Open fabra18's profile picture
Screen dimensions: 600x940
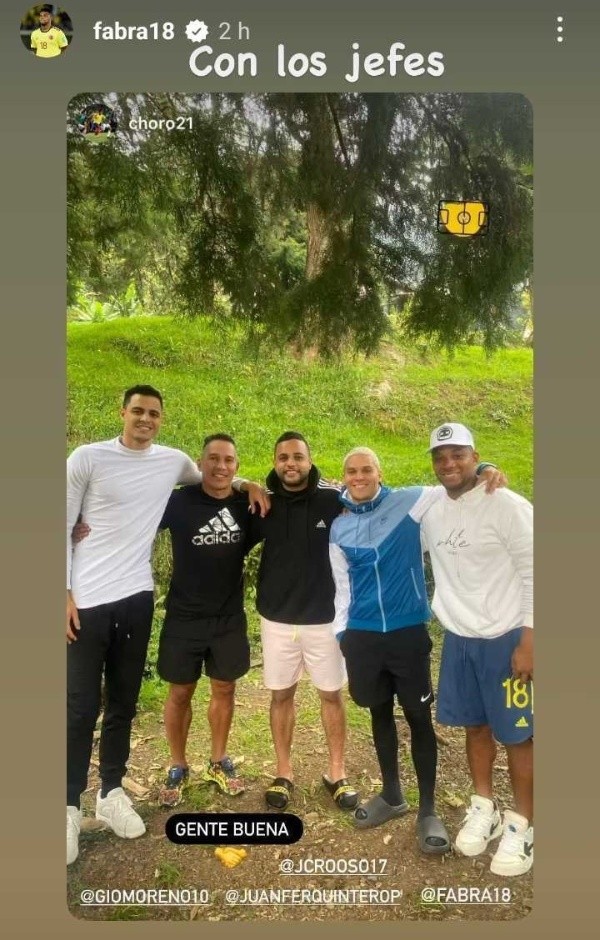click(46, 31)
